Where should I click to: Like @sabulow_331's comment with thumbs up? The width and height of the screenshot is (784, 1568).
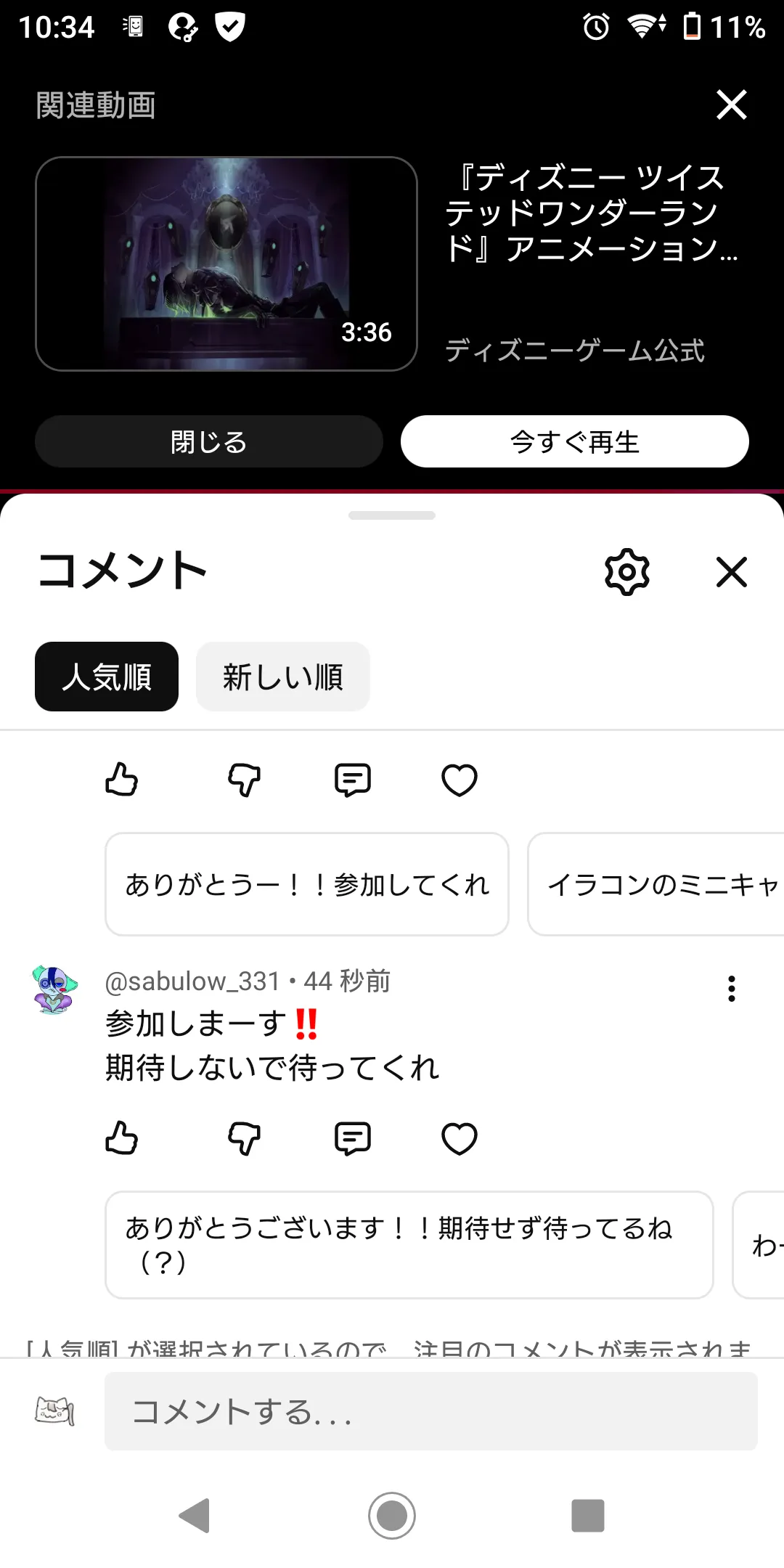[121, 1138]
